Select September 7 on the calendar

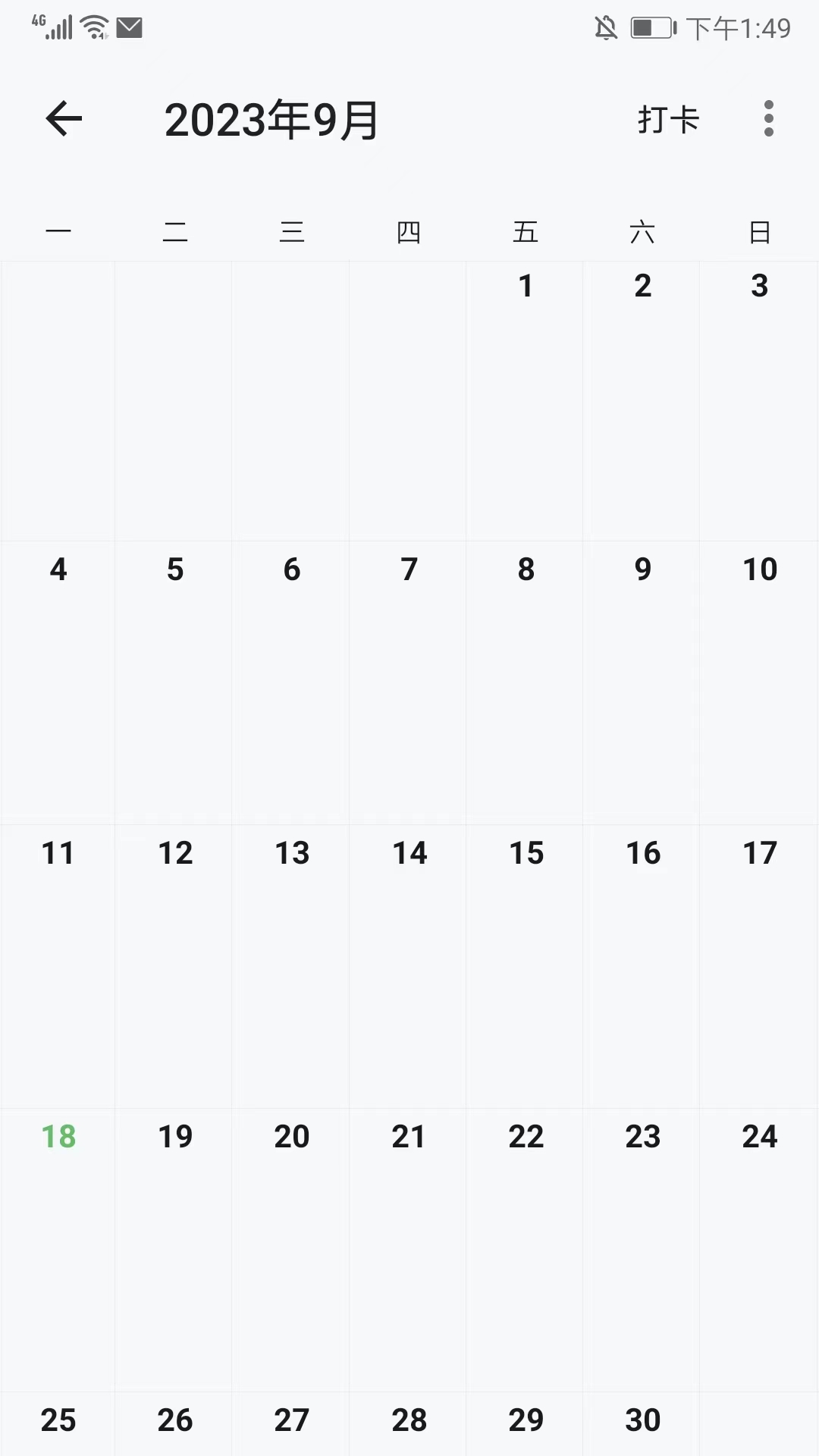pos(409,569)
